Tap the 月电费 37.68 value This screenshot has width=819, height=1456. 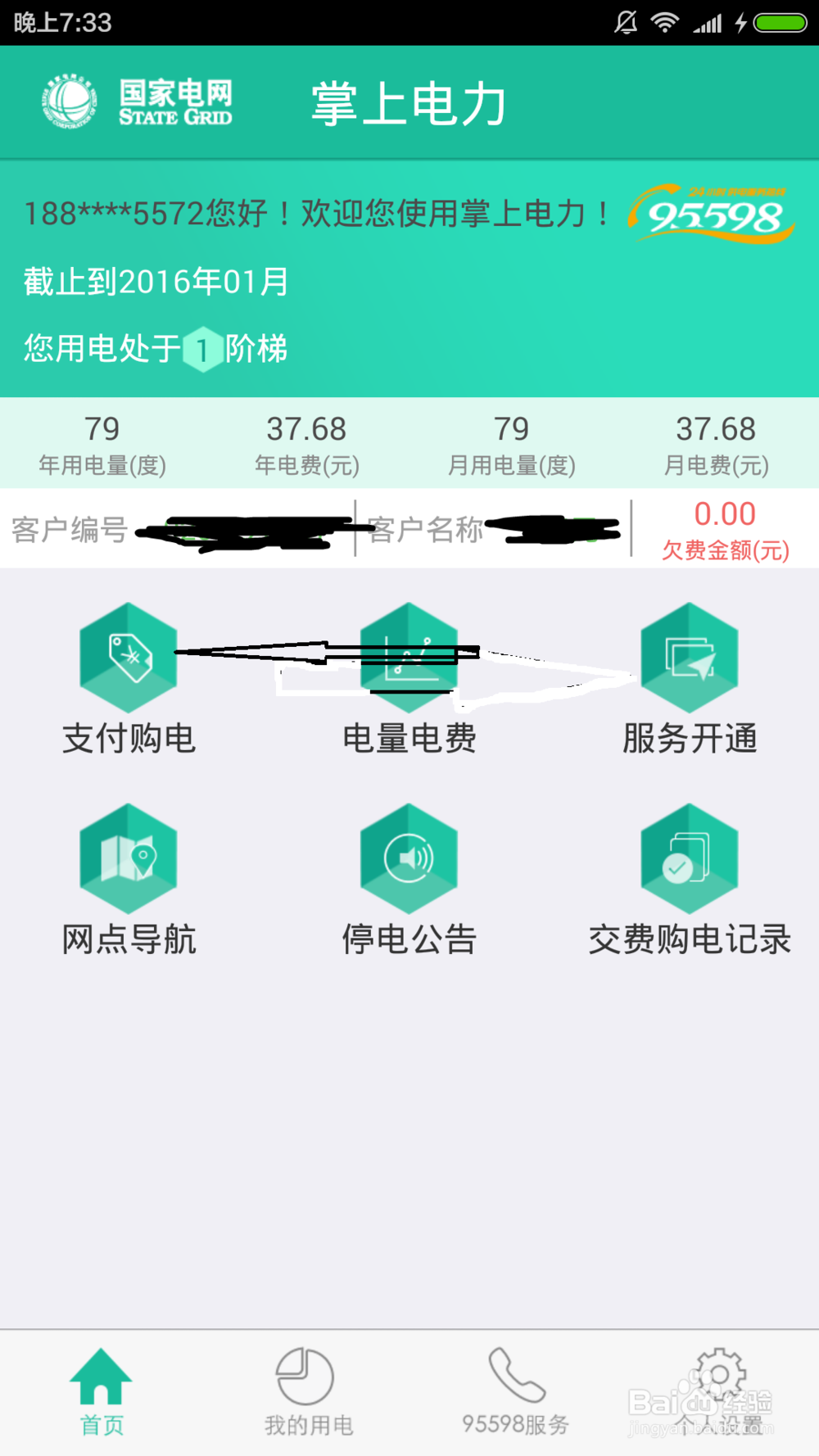716,429
